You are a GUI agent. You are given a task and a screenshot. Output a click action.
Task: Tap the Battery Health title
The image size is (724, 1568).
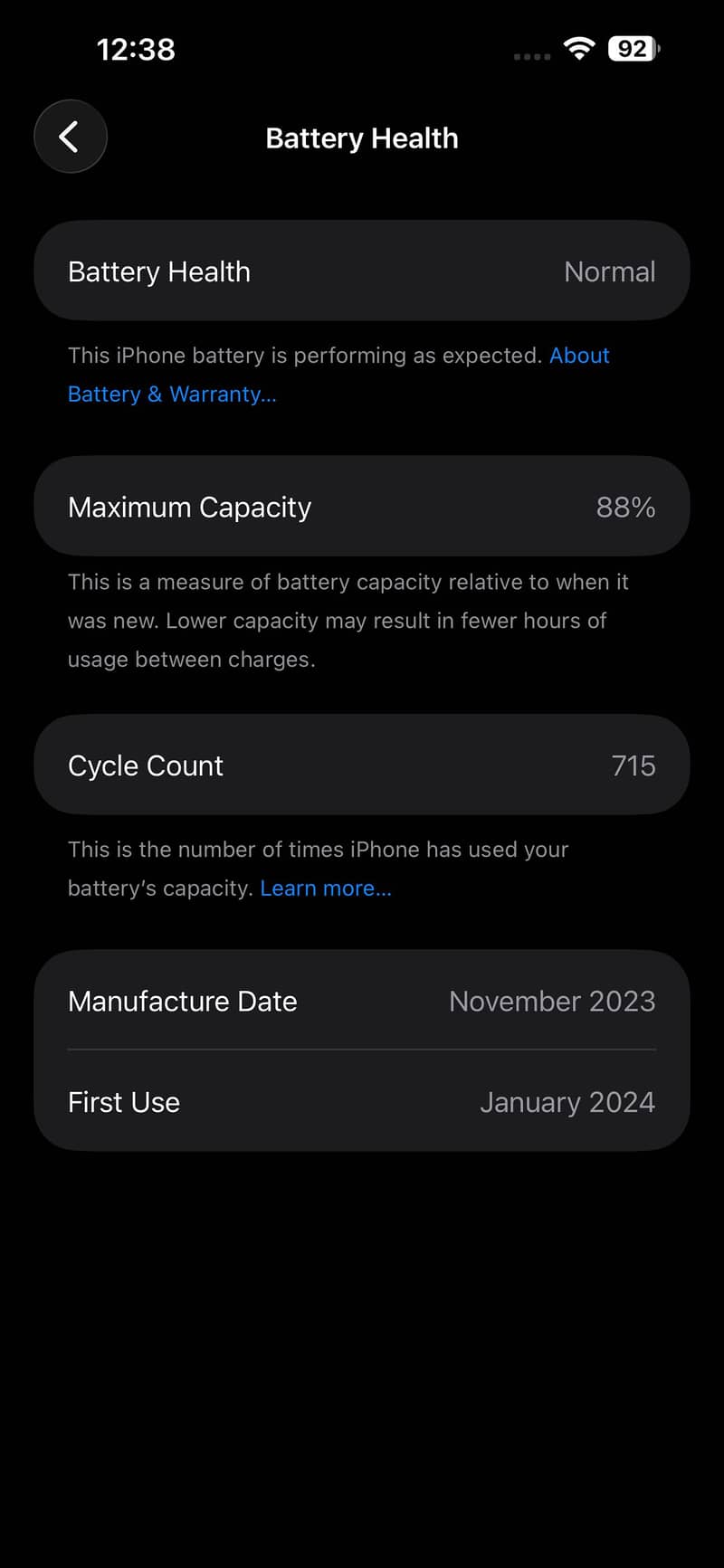tap(361, 138)
